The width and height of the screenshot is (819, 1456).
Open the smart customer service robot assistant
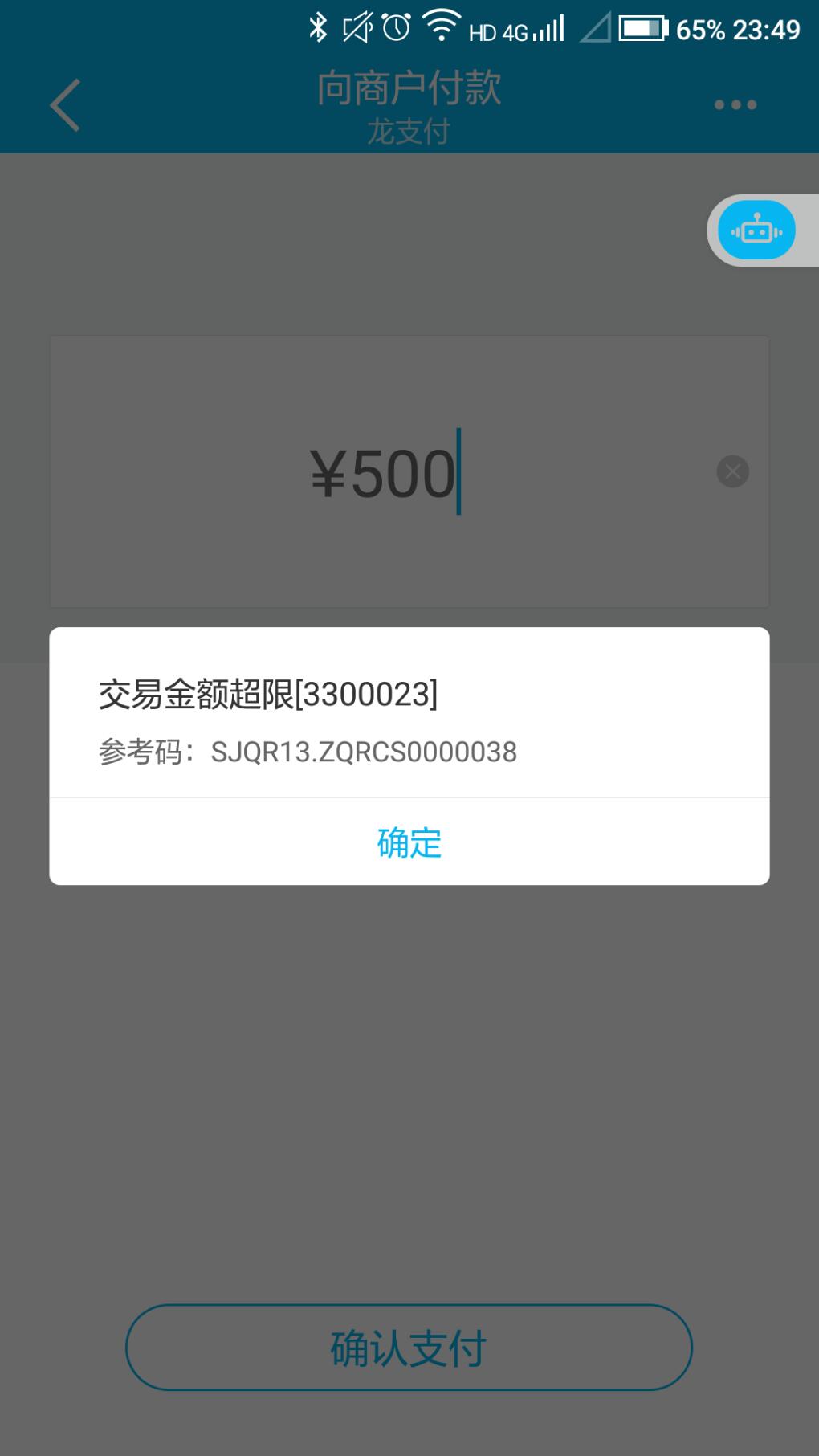pos(756,230)
